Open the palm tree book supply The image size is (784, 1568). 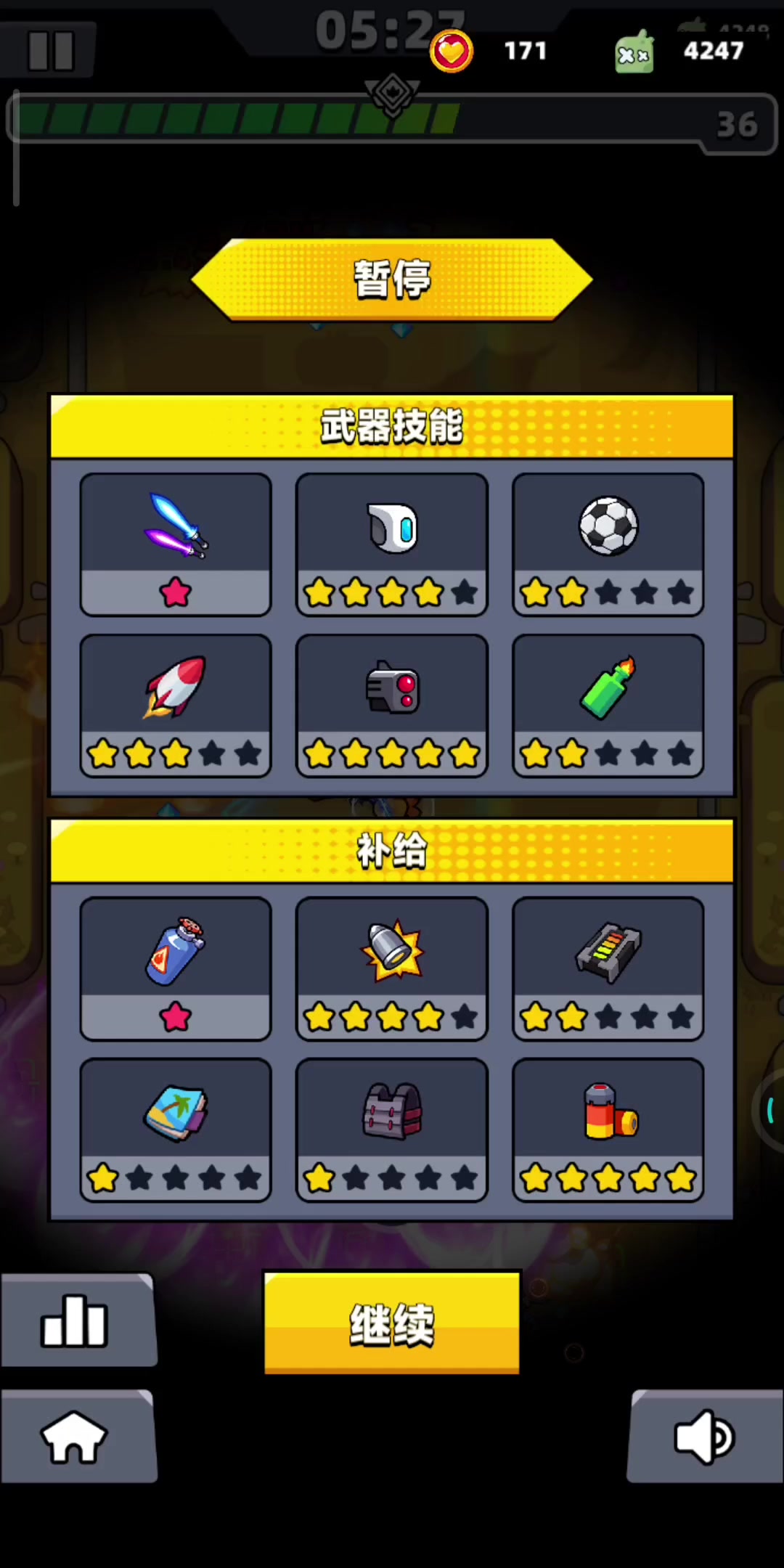(176, 1130)
